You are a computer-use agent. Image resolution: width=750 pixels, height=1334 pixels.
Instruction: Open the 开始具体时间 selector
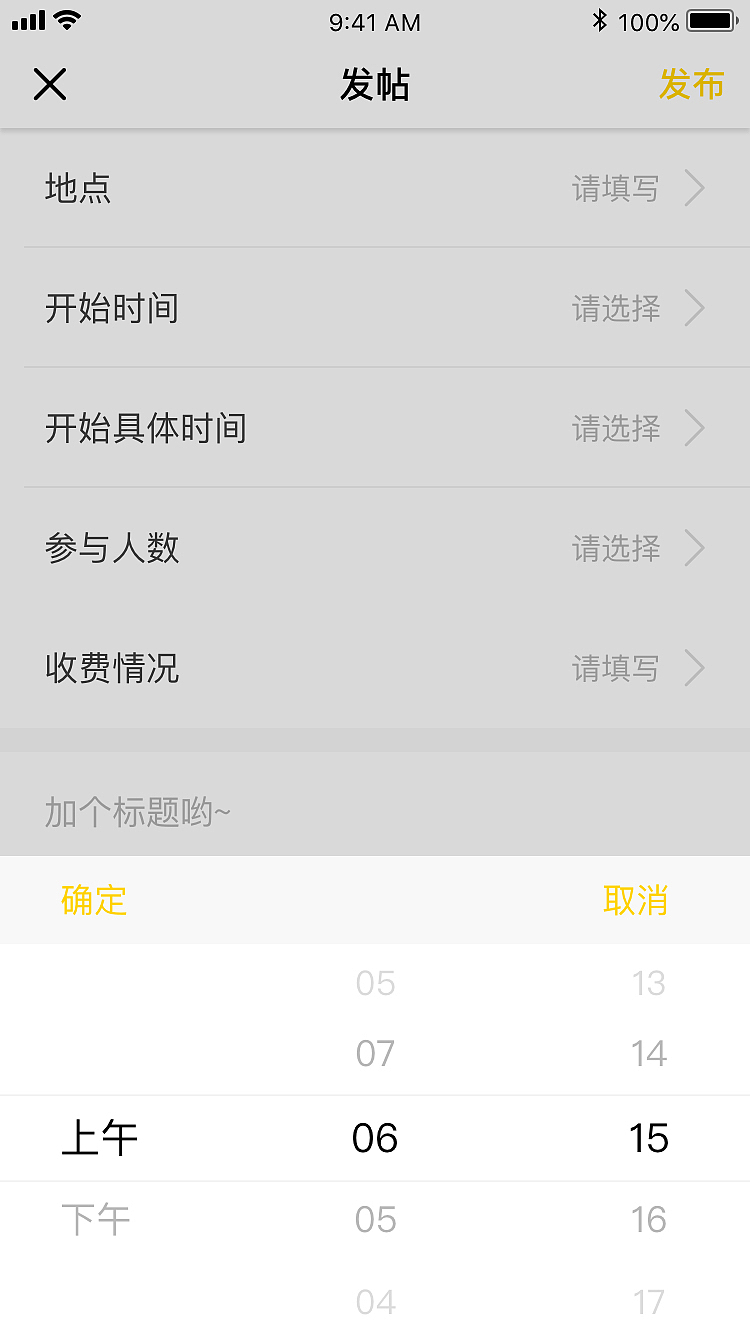click(x=375, y=428)
